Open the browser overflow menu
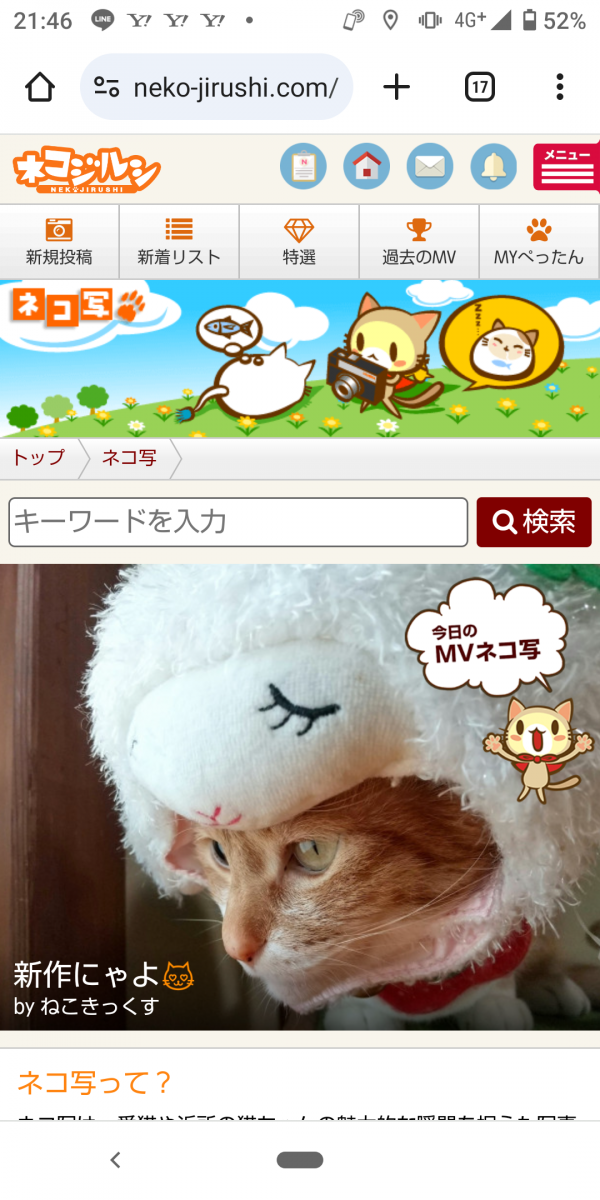The width and height of the screenshot is (600, 1200). pyautogui.click(x=560, y=87)
